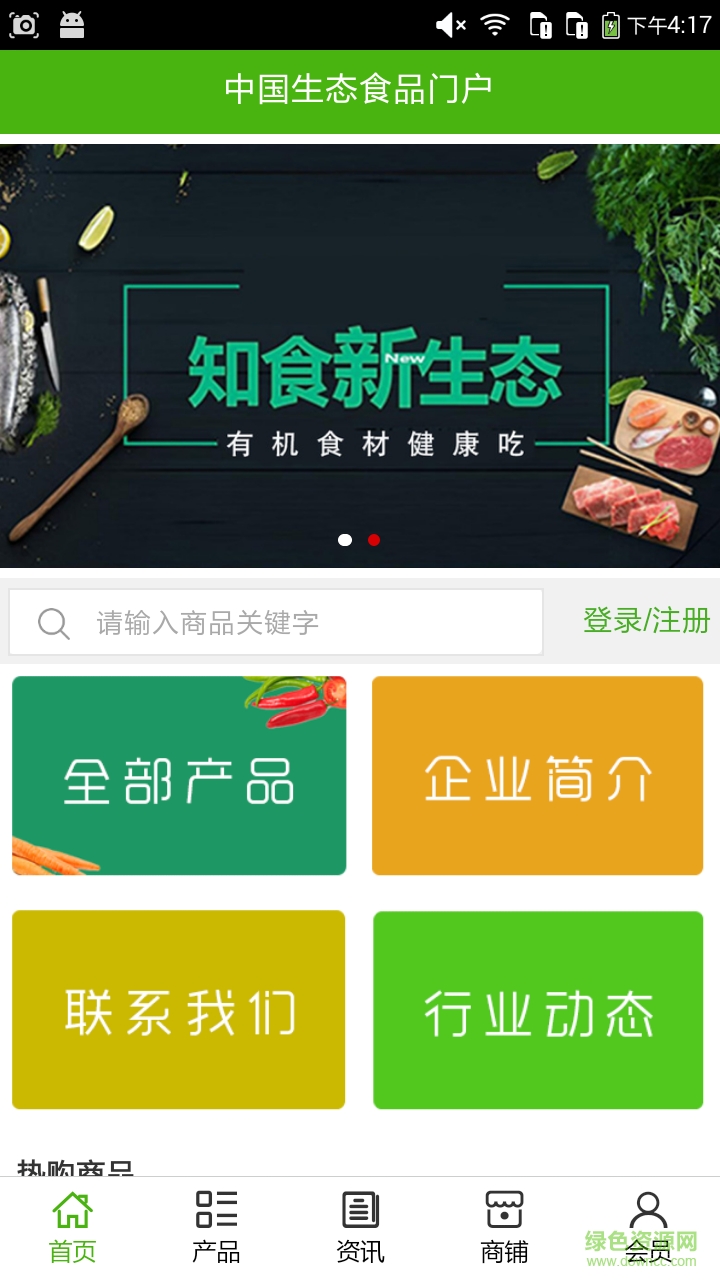The width and height of the screenshot is (720, 1280).
Task: Open the 全部产品 tile
Action: click(179, 776)
